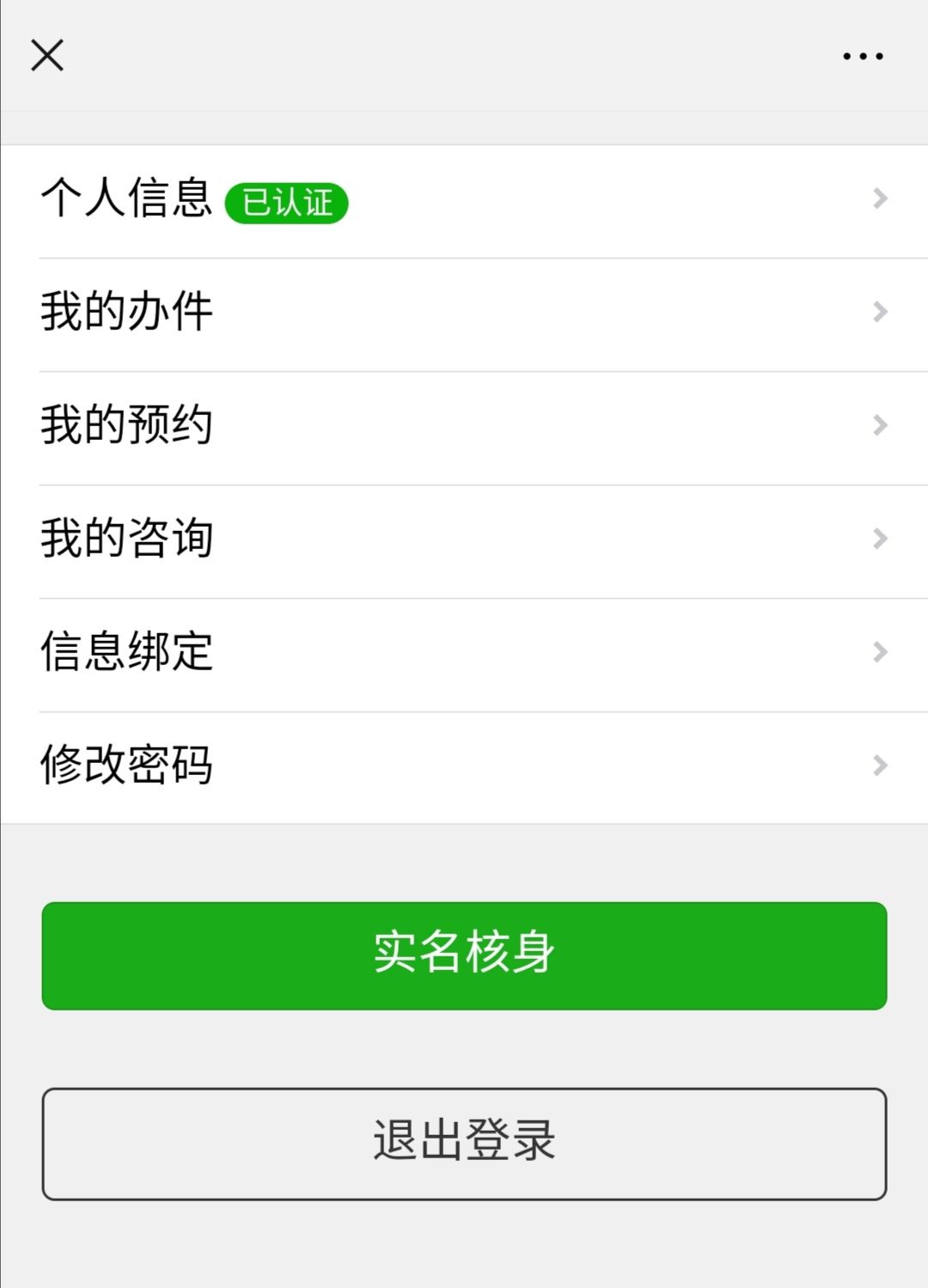This screenshot has width=928, height=1288.
Task: Expand the 我的预约 row chevron
Action: click(878, 424)
